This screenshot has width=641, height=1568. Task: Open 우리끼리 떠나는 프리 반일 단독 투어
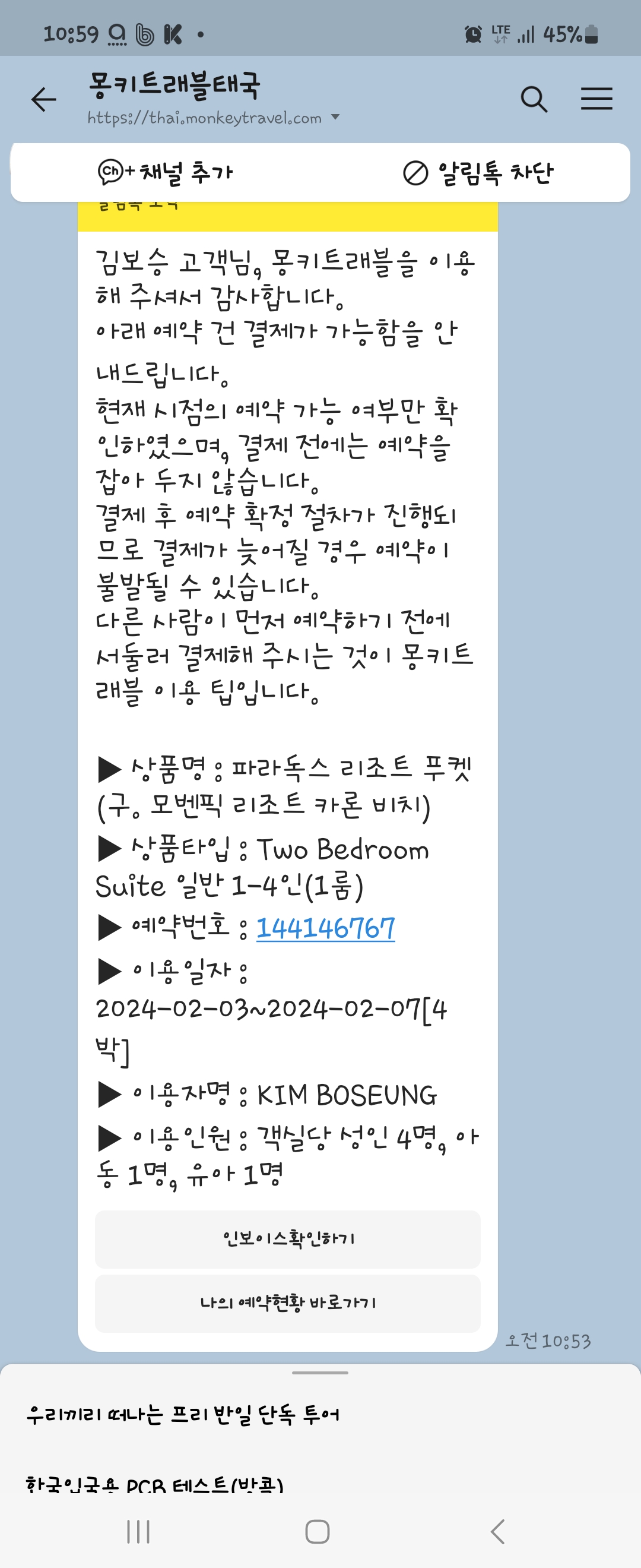(182, 1414)
